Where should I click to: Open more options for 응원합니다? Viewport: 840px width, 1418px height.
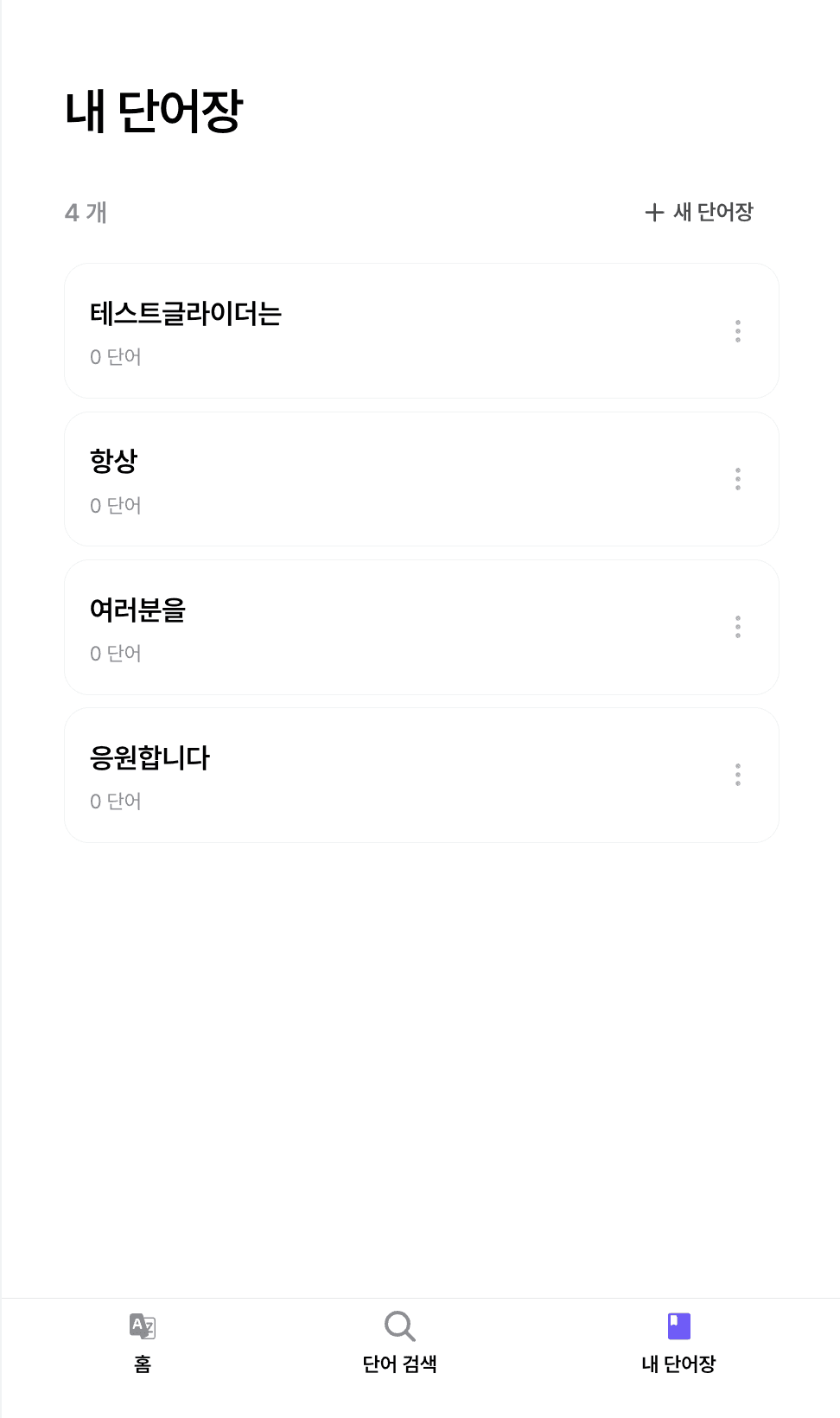point(738,775)
